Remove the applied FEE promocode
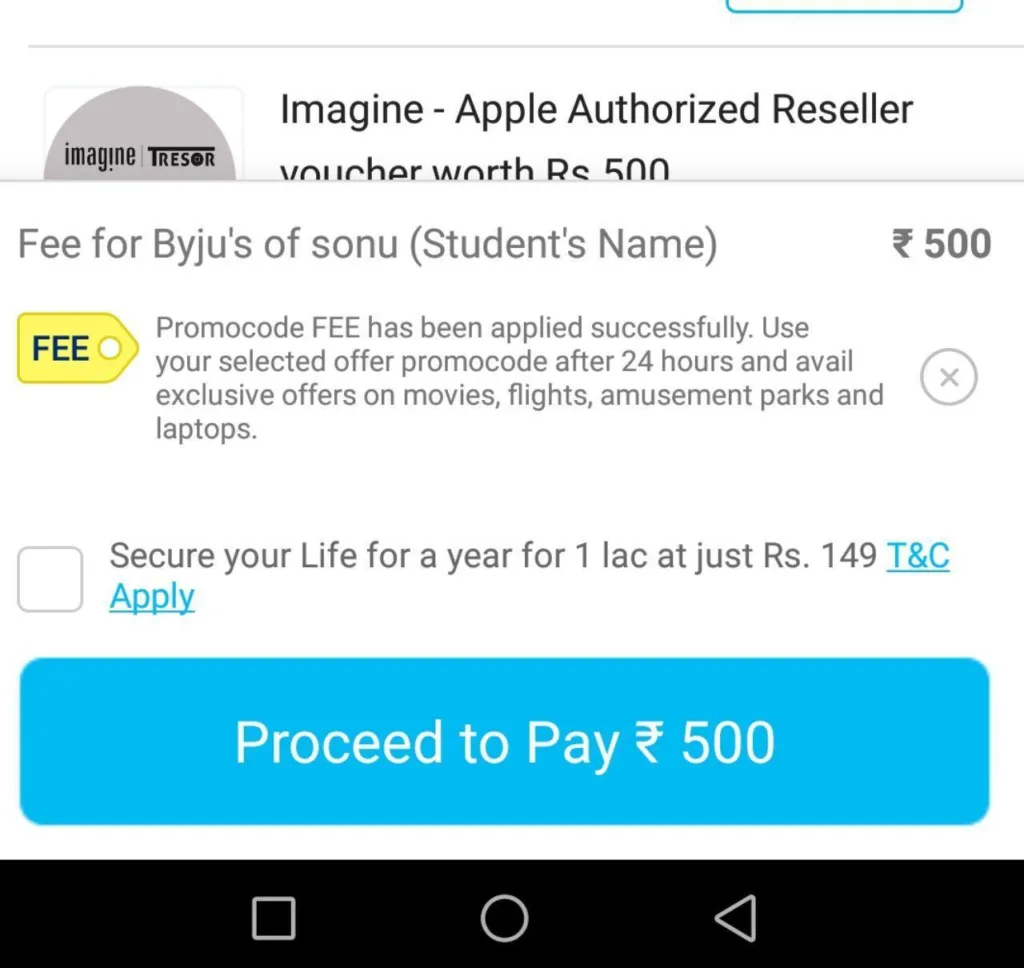Image resolution: width=1024 pixels, height=968 pixels. (948, 377)
